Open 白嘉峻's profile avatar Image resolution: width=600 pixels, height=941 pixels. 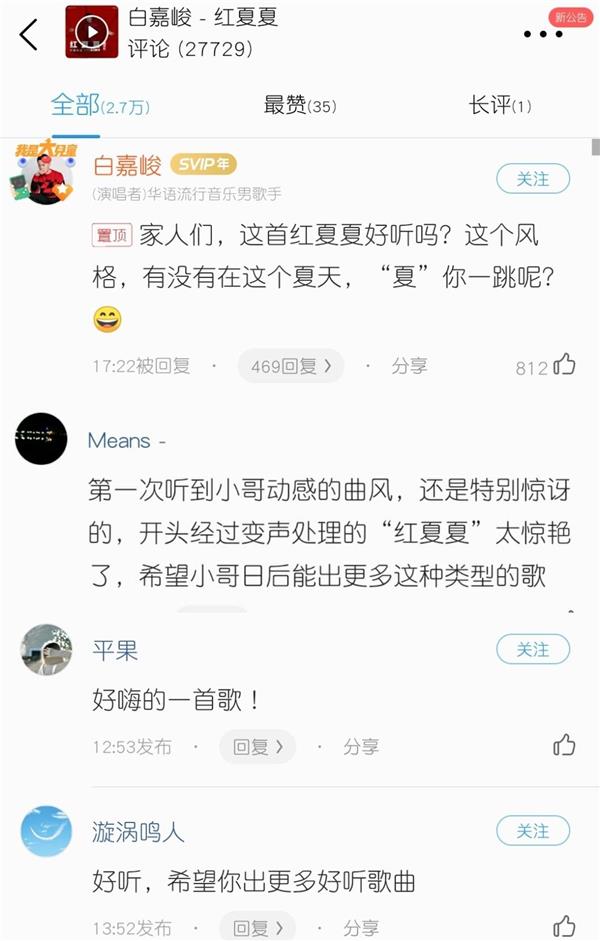(x=44, y=174)
